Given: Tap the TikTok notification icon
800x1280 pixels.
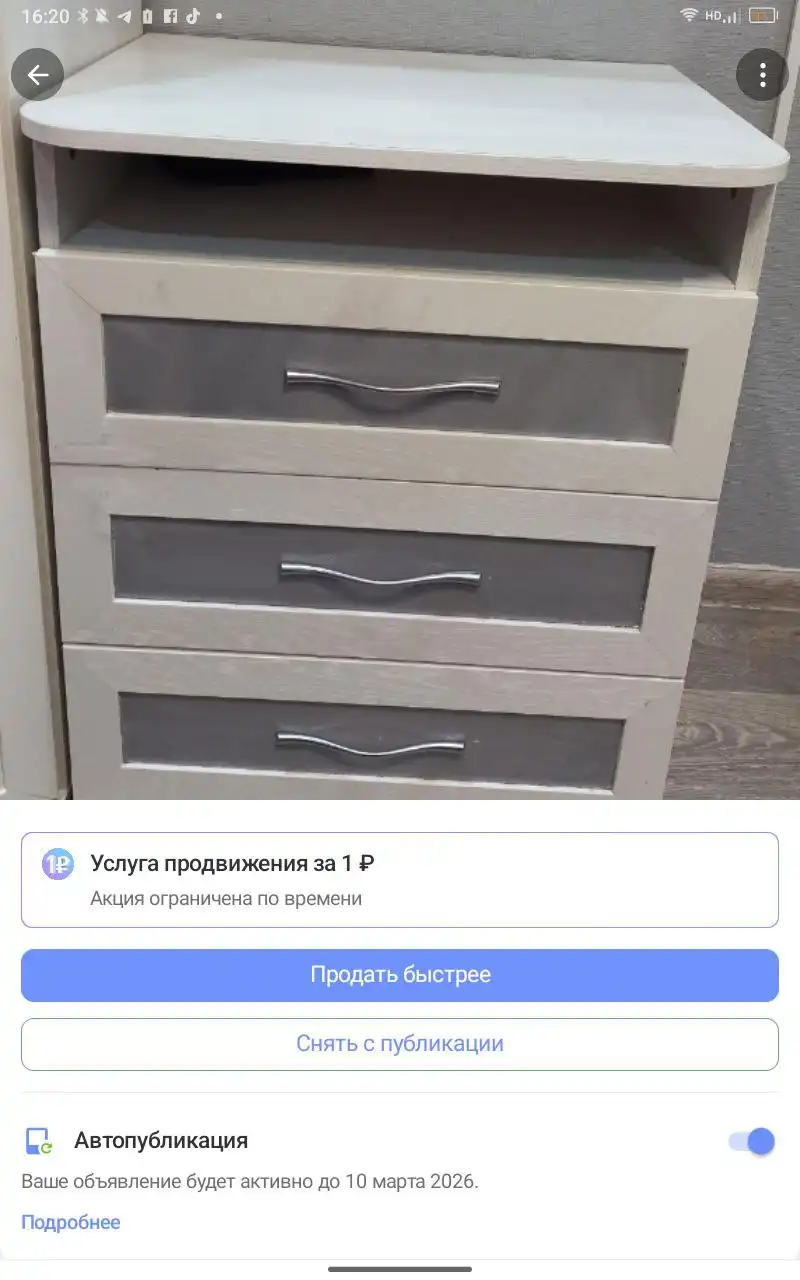Looking at the screenshot, I should tap(190, 14).
